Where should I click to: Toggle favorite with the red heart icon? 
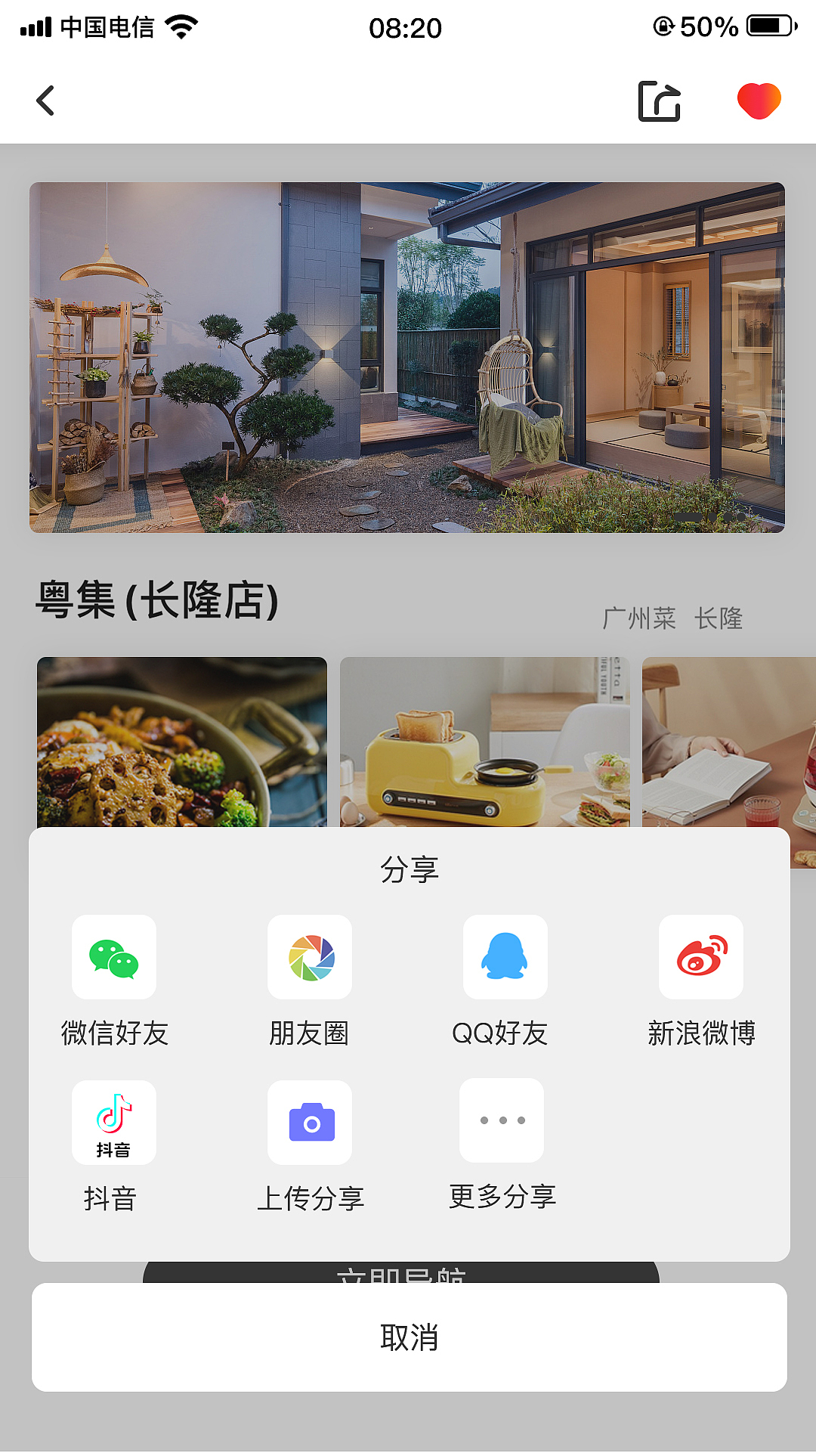(761, 99)
